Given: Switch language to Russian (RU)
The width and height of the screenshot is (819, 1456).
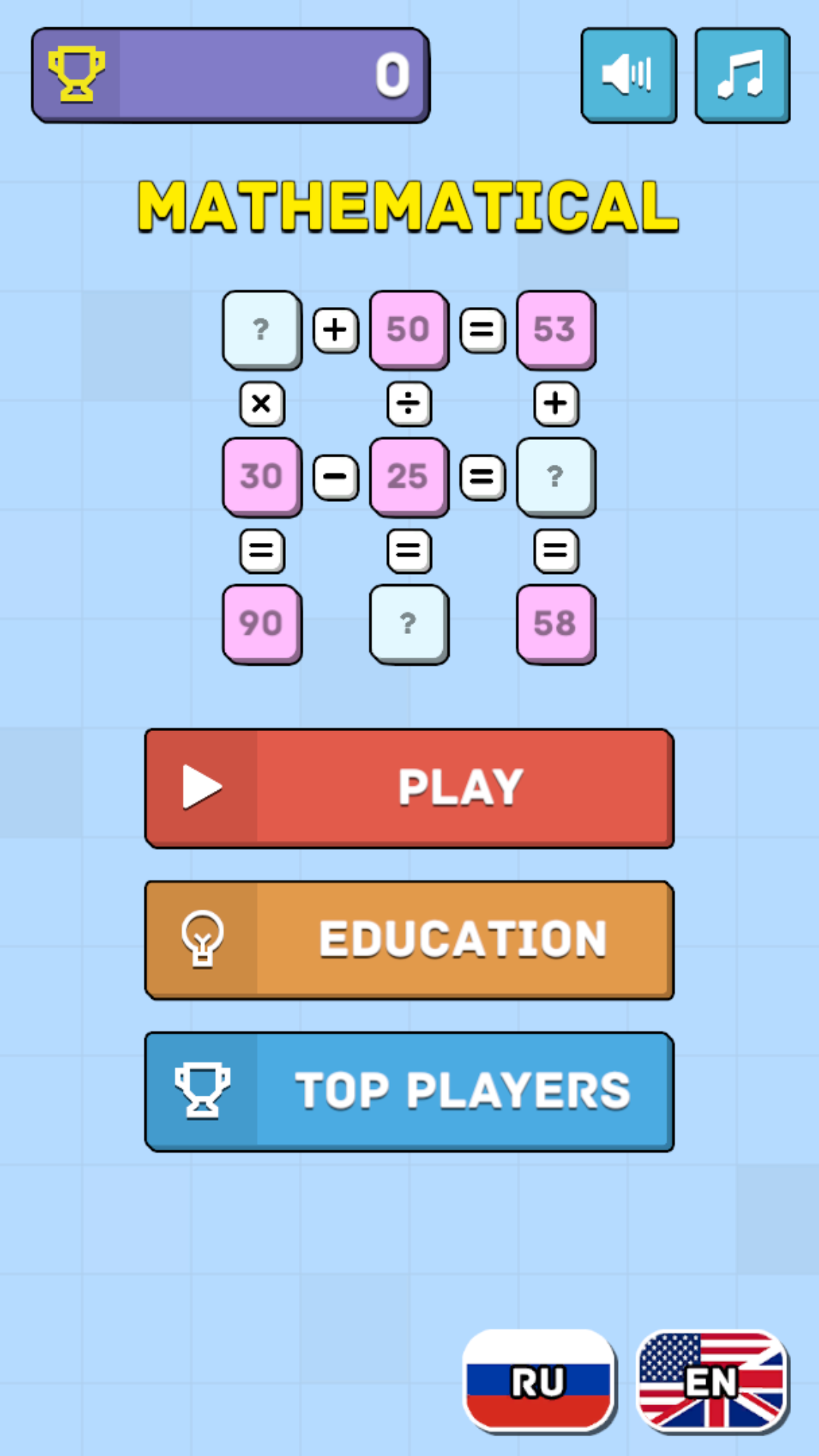Looking at the screenshot, I should coord(538,1380).
